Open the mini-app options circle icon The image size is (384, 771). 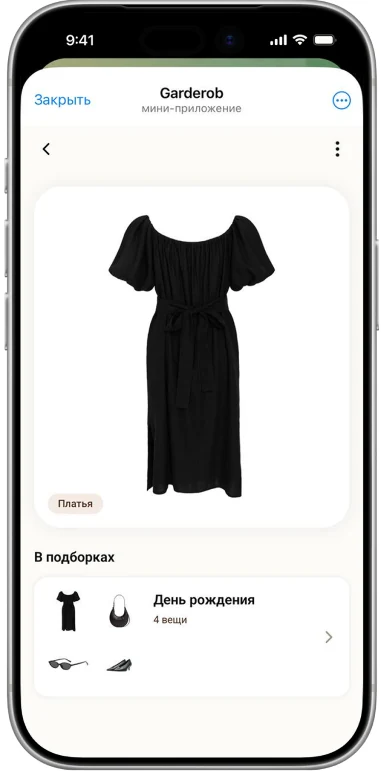tap(342, 101)
